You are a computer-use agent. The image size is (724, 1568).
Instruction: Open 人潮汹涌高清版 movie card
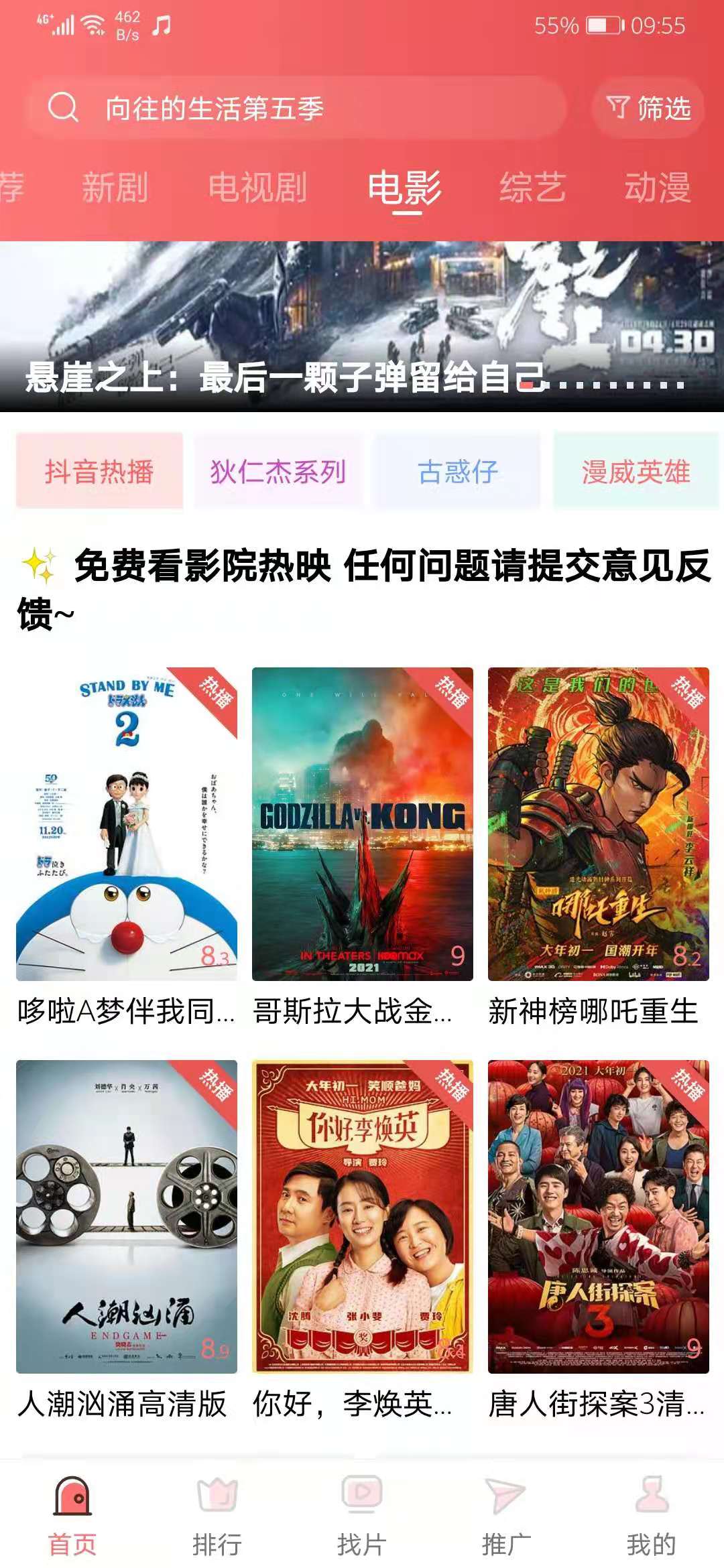click(127, 1217)
